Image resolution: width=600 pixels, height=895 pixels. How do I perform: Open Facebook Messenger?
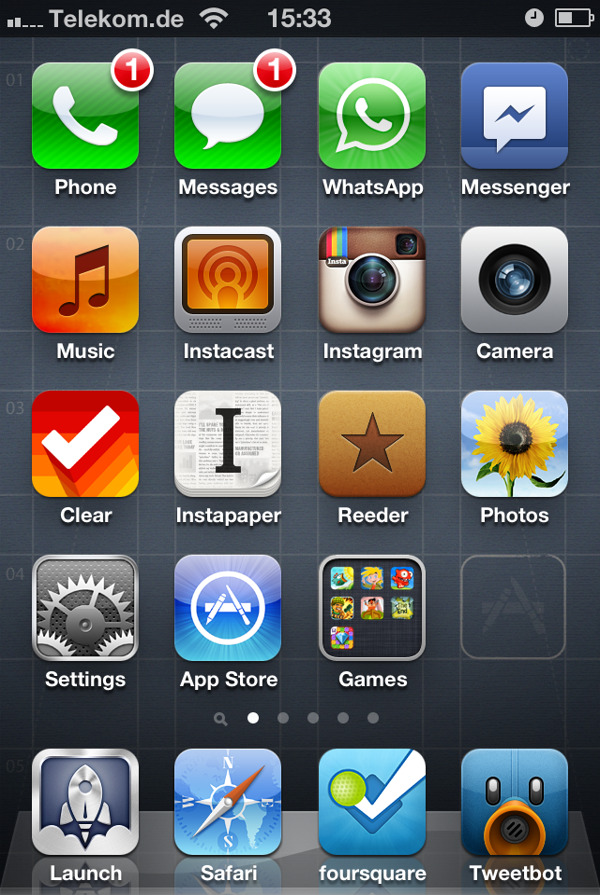[514, 116]
